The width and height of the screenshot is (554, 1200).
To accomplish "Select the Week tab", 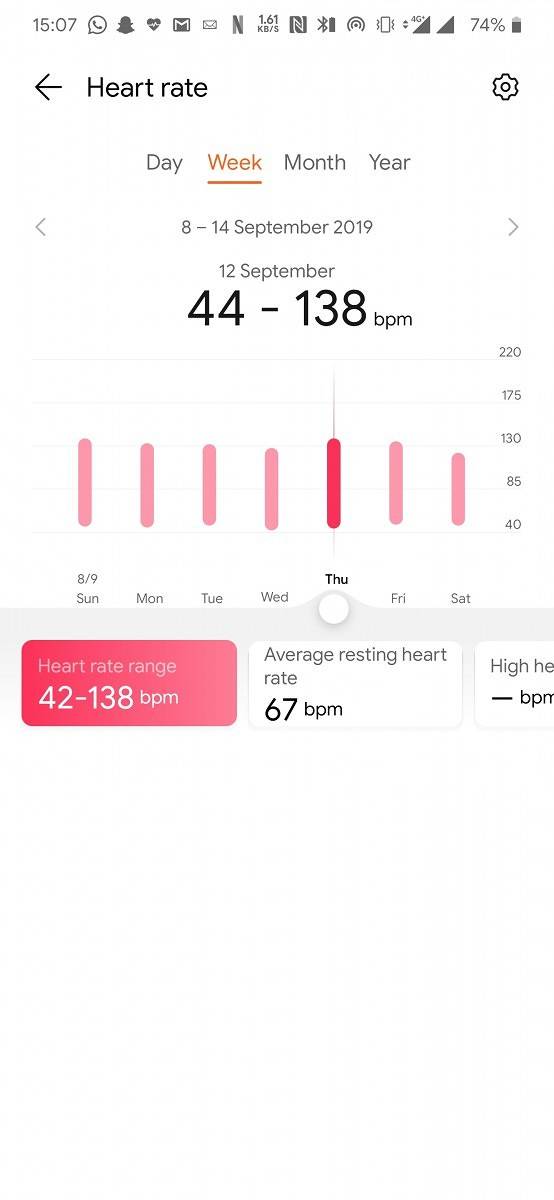I will 235,162.
